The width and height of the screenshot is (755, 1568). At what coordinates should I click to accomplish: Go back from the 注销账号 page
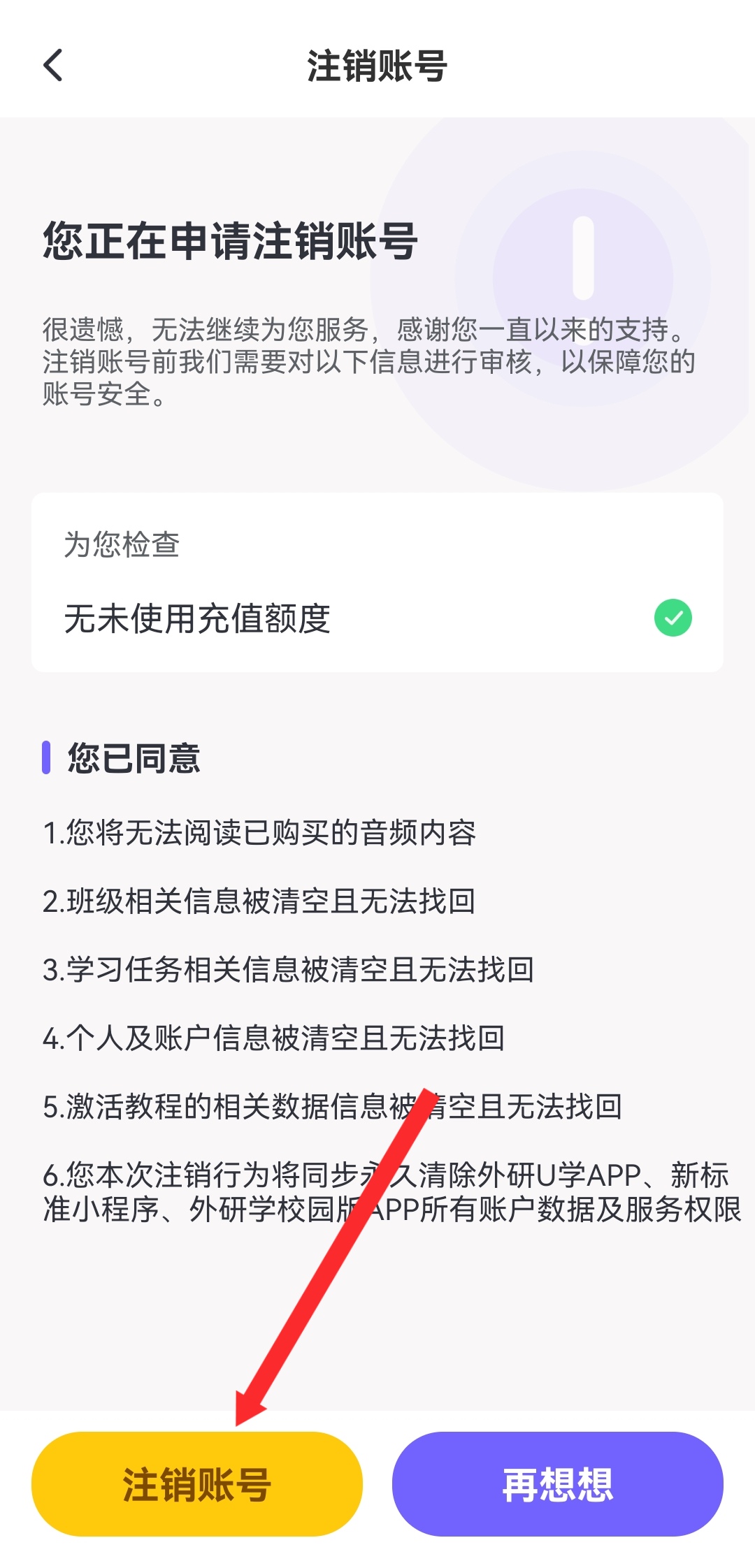53,66
